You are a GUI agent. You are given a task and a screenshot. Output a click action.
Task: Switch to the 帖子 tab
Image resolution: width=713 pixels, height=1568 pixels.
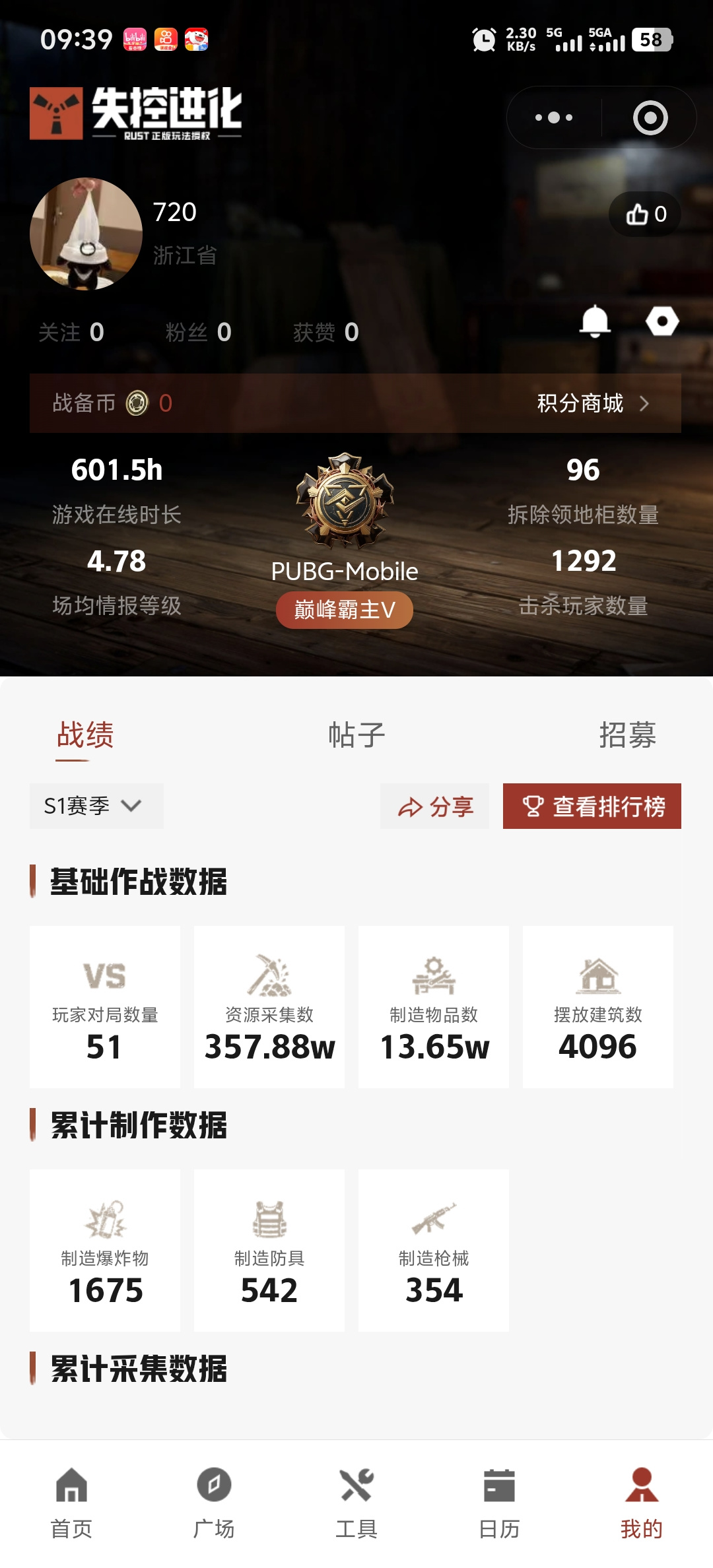click(x=356, y=735)
